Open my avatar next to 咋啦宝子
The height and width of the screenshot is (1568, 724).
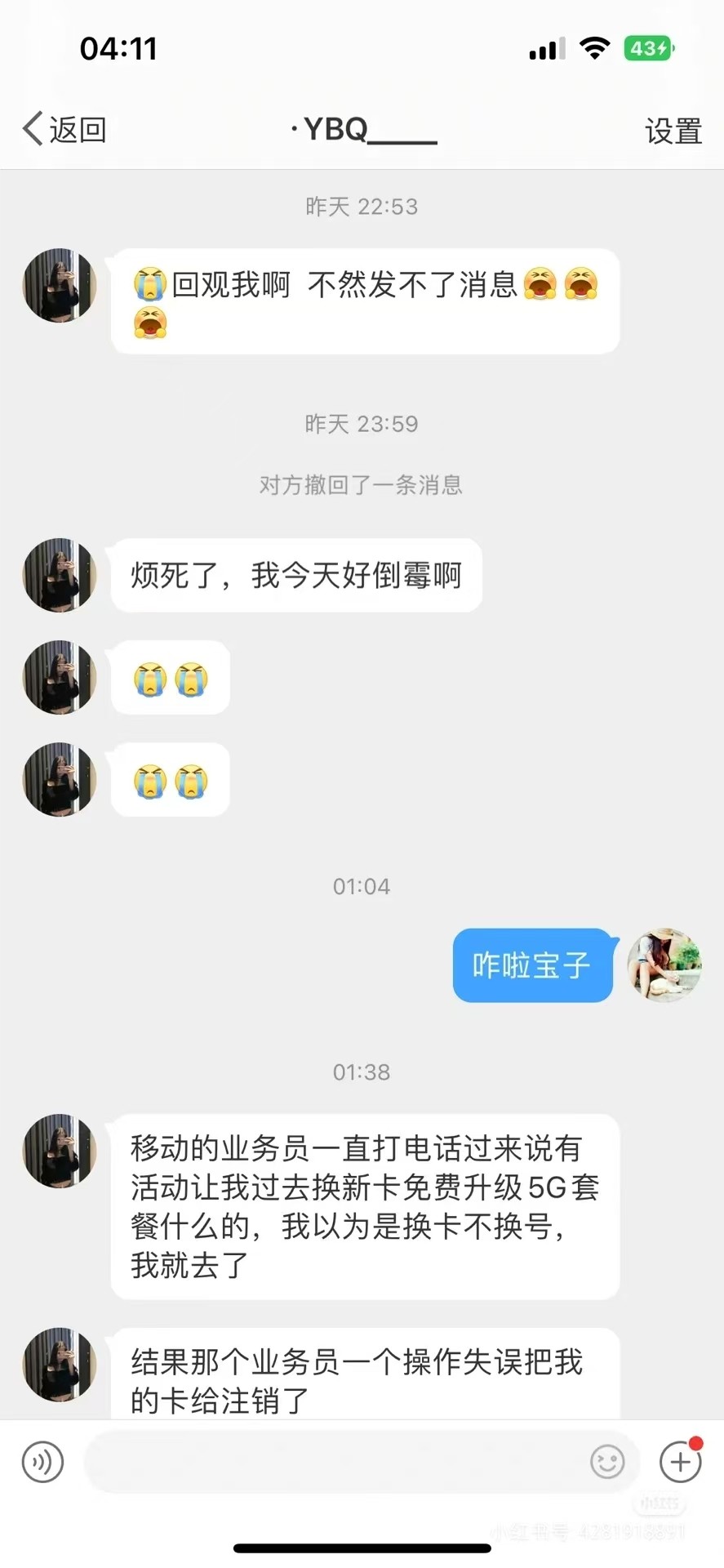point(664,964)
